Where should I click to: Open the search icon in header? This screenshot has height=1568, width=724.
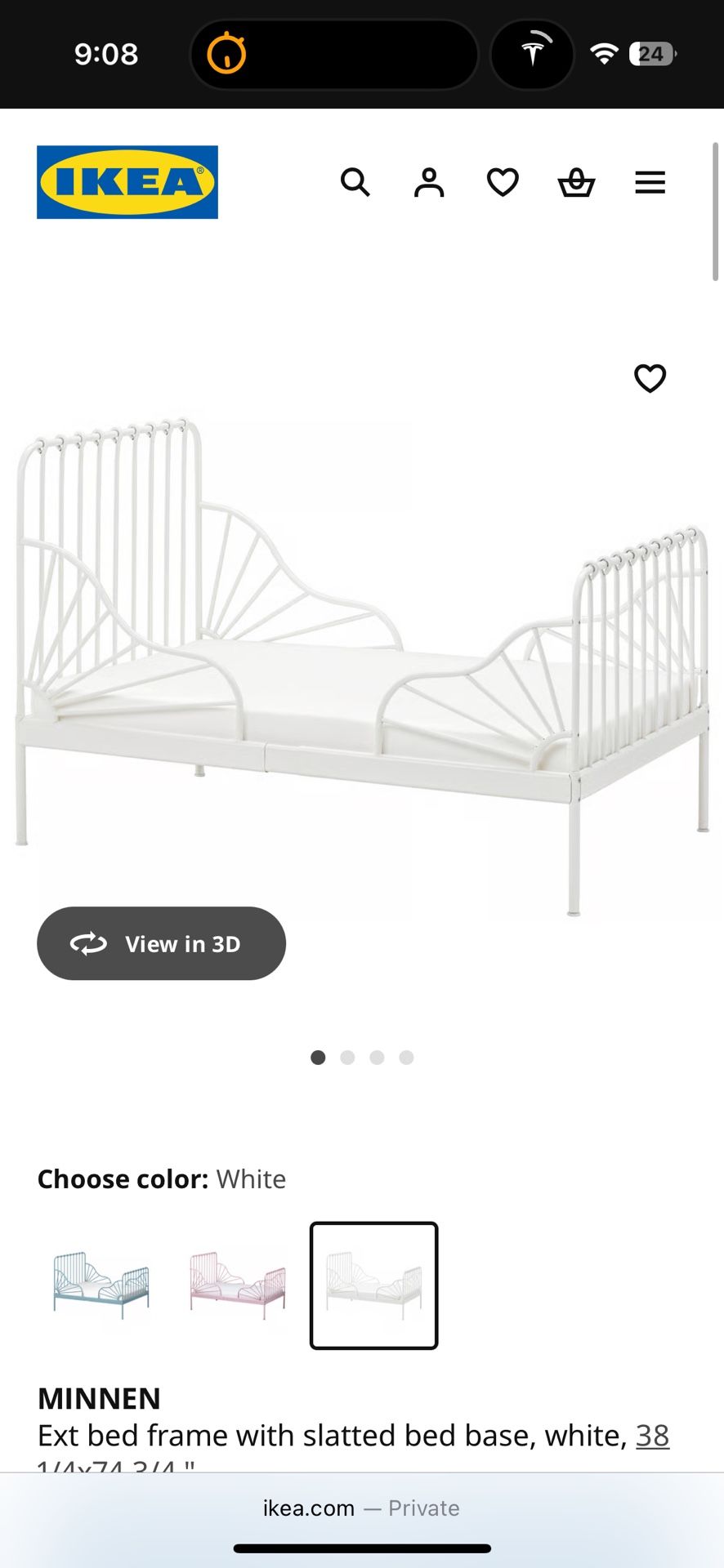355,182
